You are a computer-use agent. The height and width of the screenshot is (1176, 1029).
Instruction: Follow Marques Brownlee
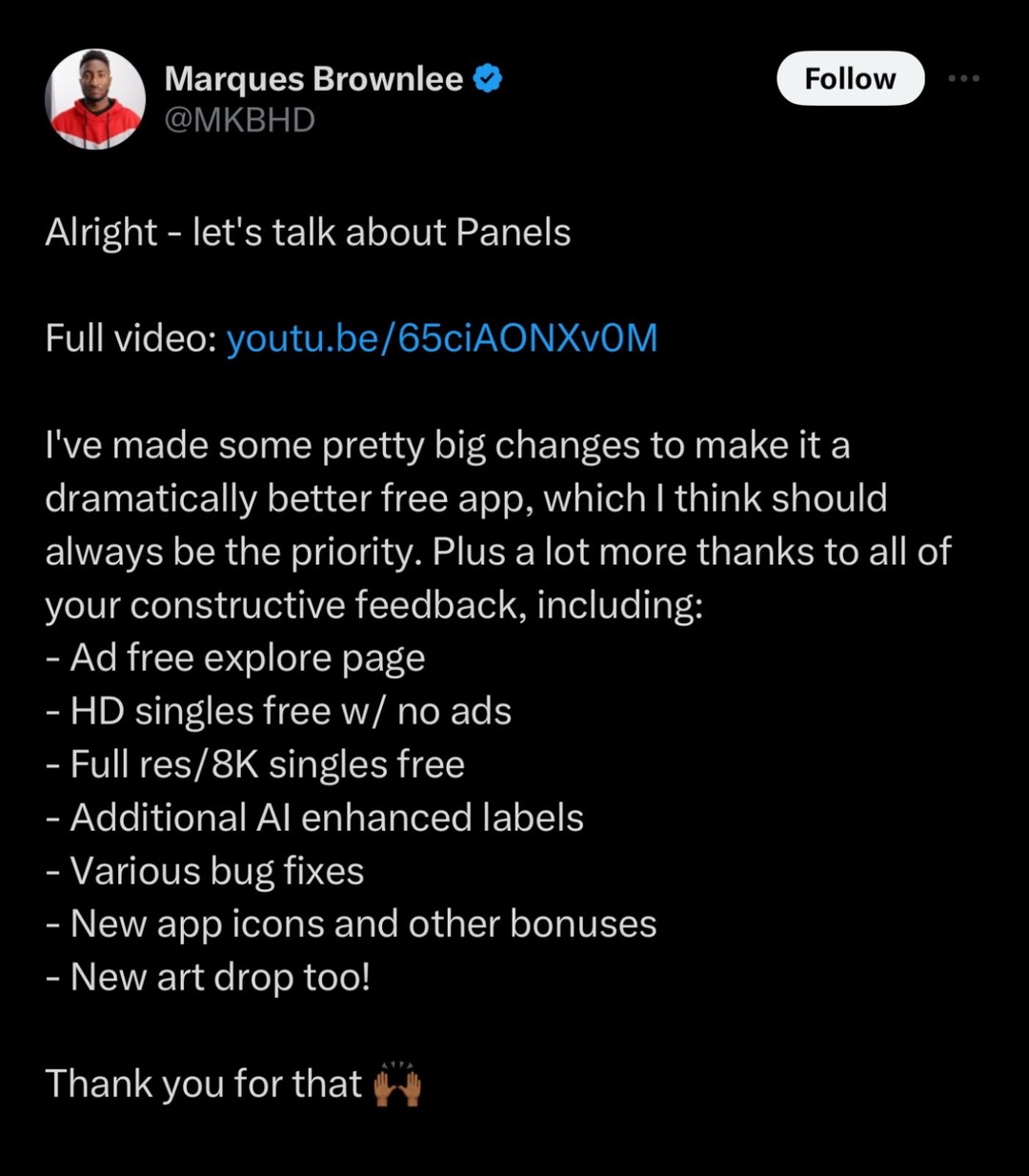(850, 78)
